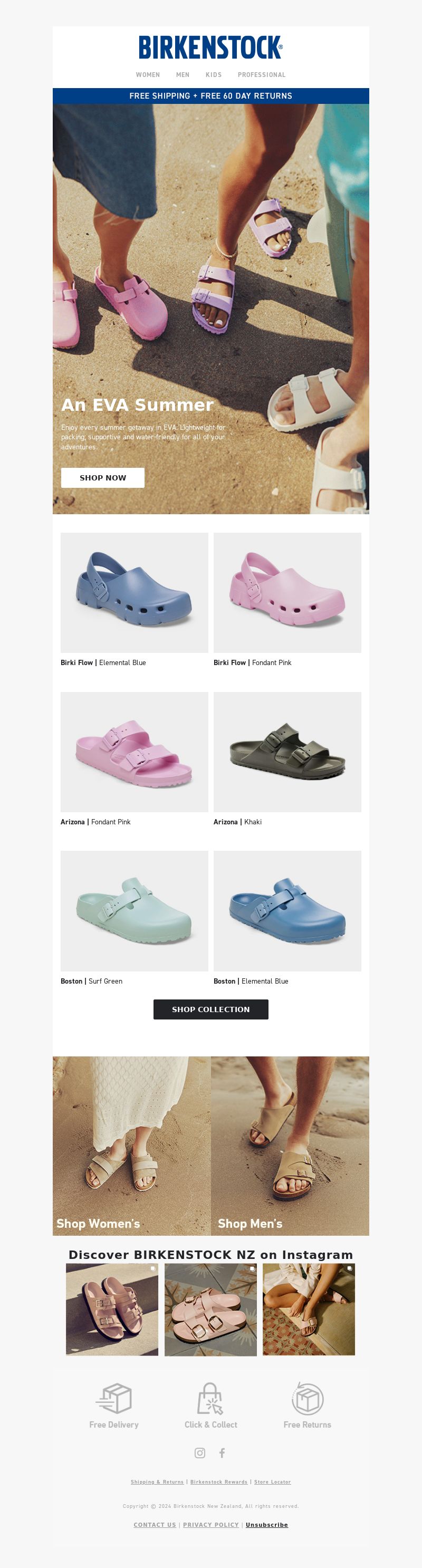Visit the Facebook page icon
Screen dimensions: 422x1568
(x=222, y=1453)
